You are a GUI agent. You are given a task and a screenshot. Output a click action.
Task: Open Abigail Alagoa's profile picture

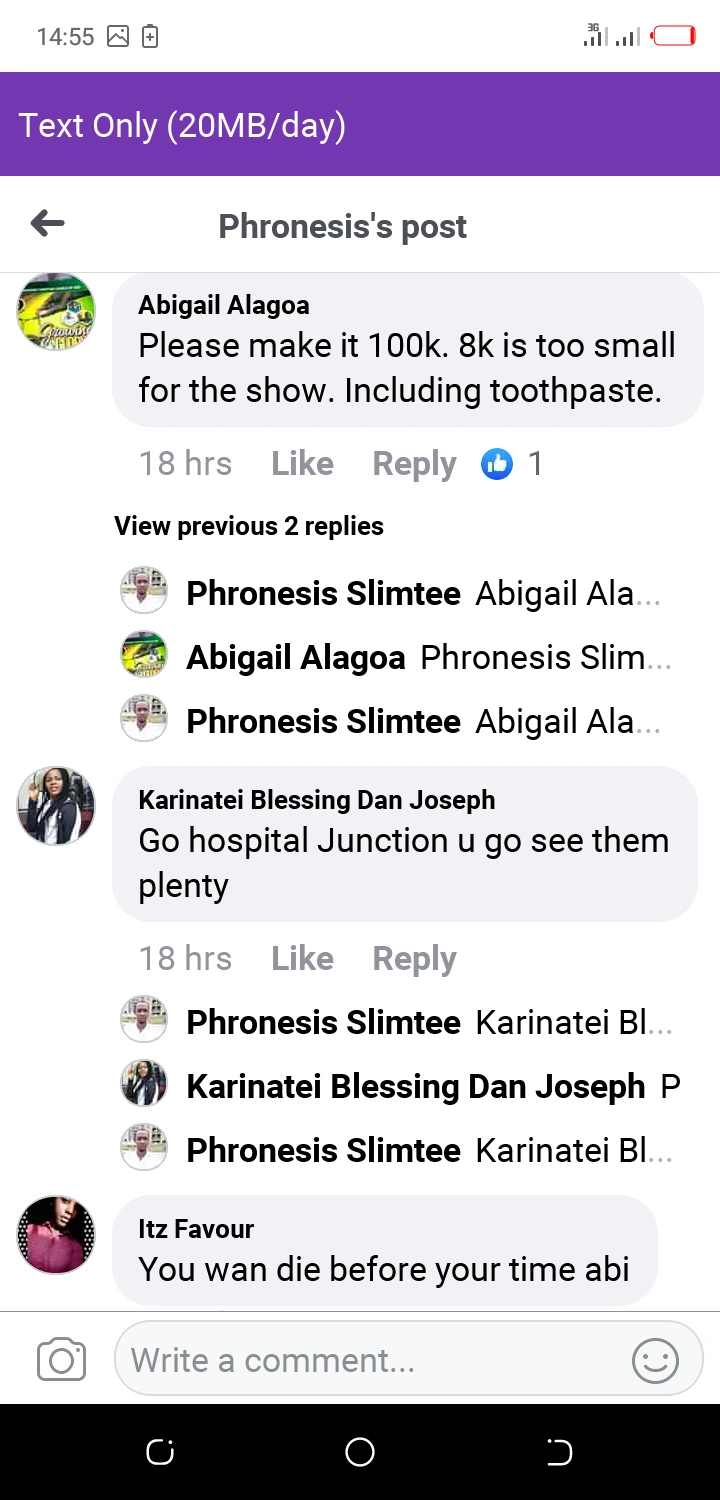coord(56,311)
